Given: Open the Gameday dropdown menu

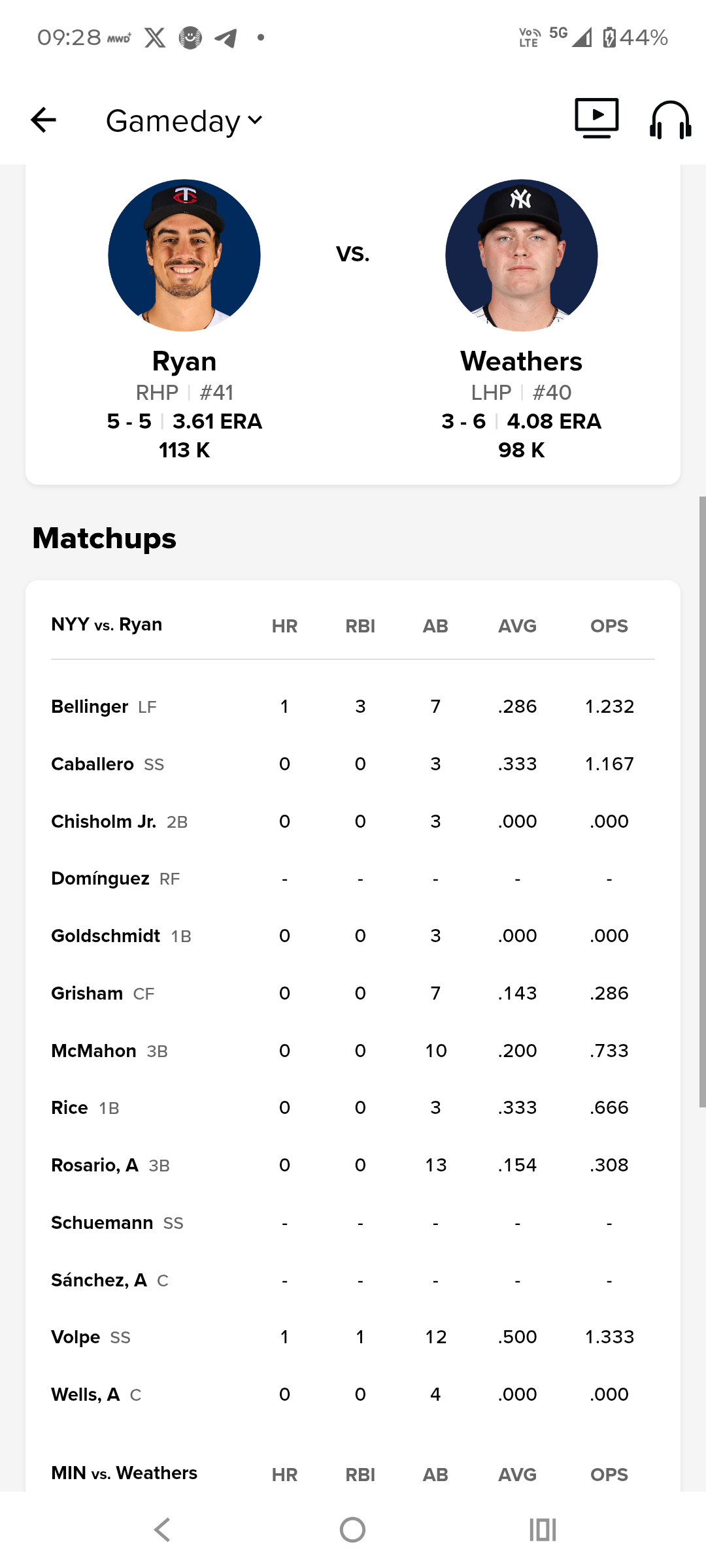Looking at the screenshot, I should [x=184, y=121].
